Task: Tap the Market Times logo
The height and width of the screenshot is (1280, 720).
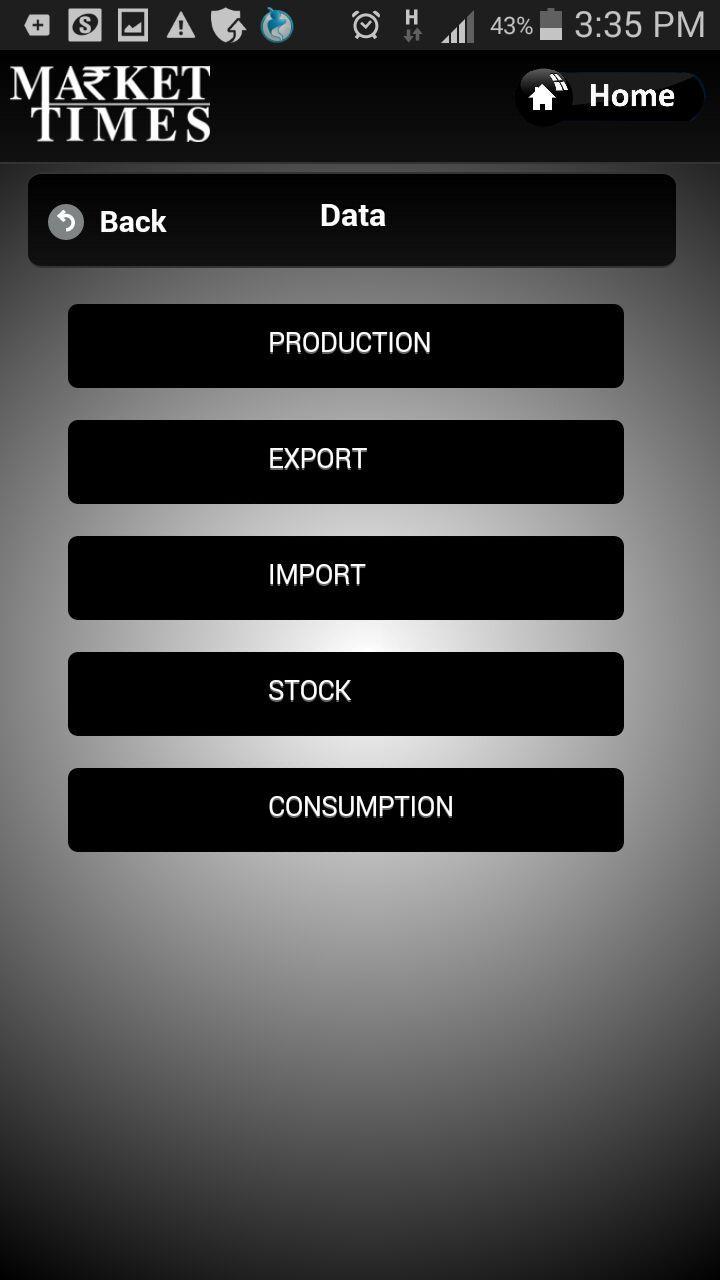Action: 109,104
